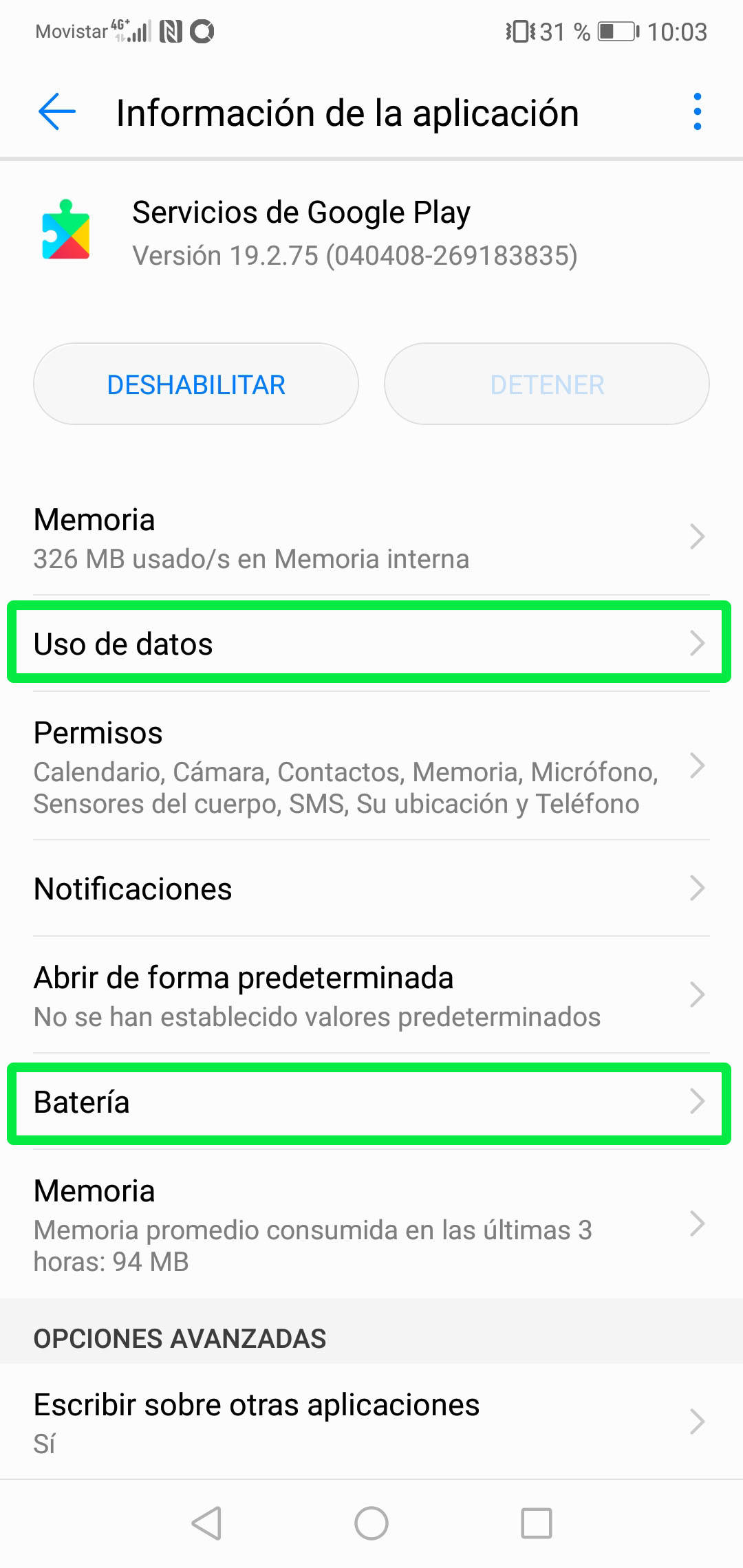
Task: Open Notificaciones settings
Action: [371, 889]
